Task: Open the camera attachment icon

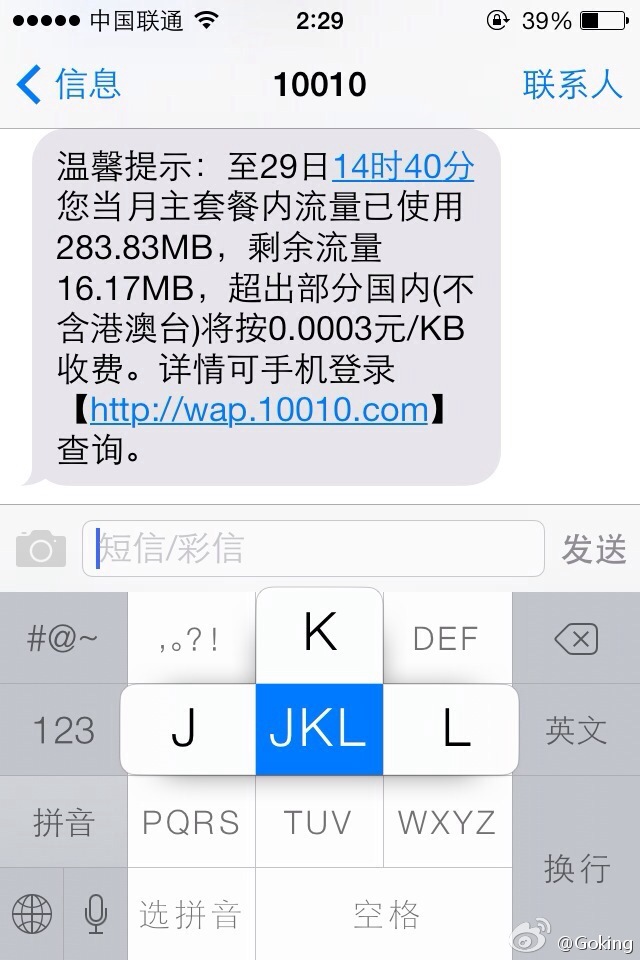Action: pyautogui.click(x=41, y=549)
